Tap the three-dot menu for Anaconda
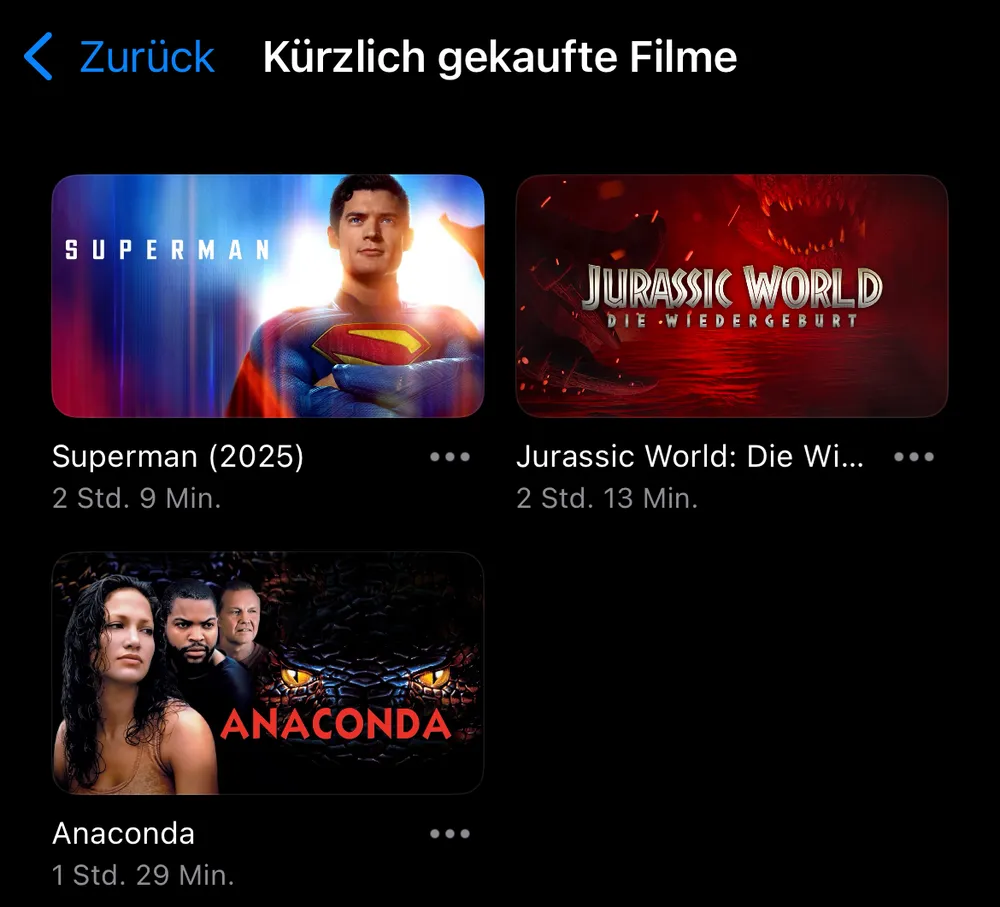 (x=450, y=834)
